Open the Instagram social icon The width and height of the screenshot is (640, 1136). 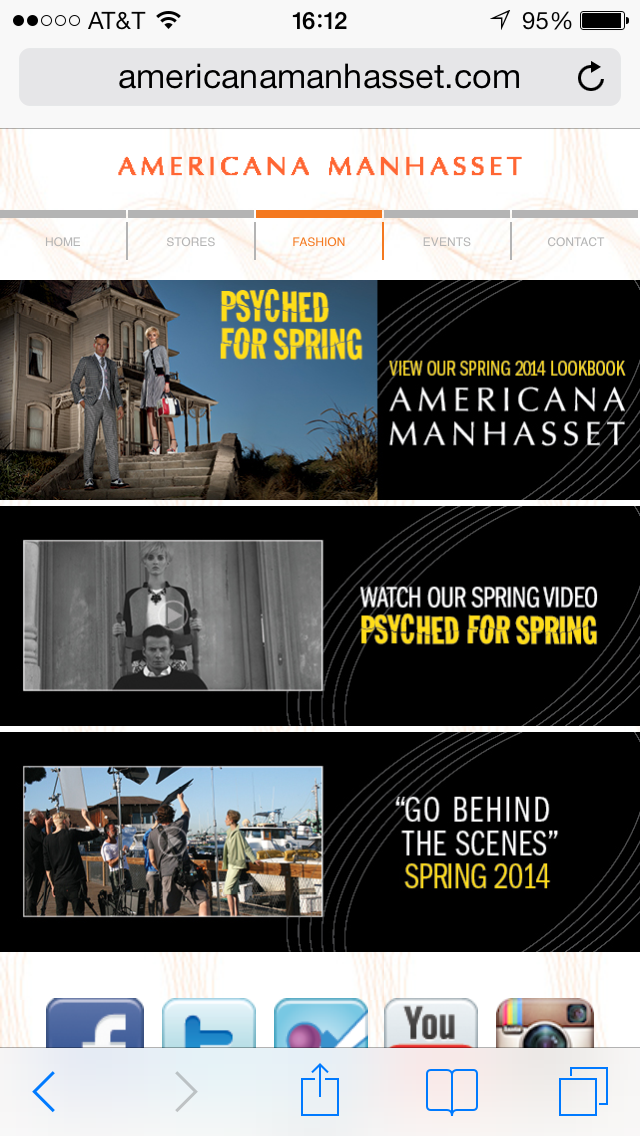(x=544, y=1022)
